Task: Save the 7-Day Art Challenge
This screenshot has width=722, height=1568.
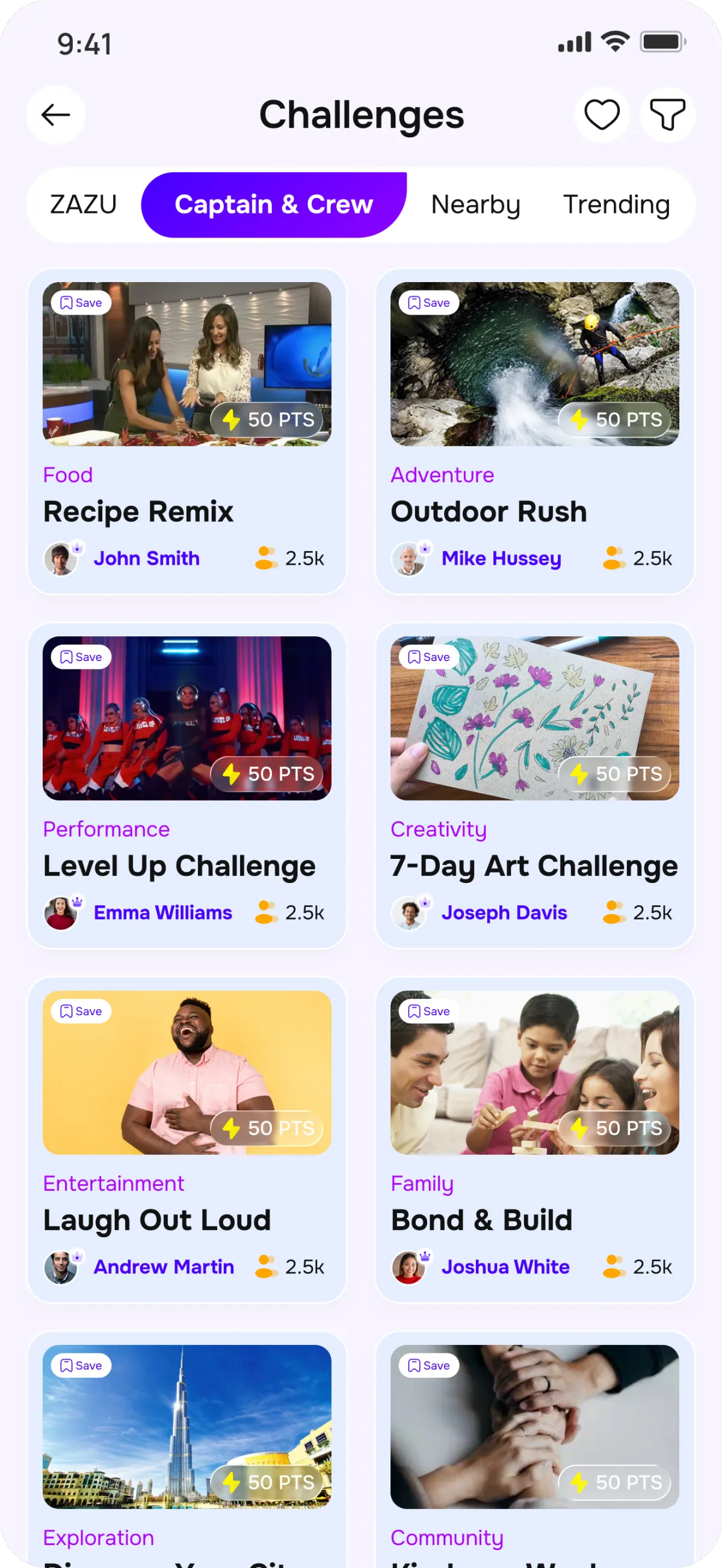Action: tap(429, 657)
